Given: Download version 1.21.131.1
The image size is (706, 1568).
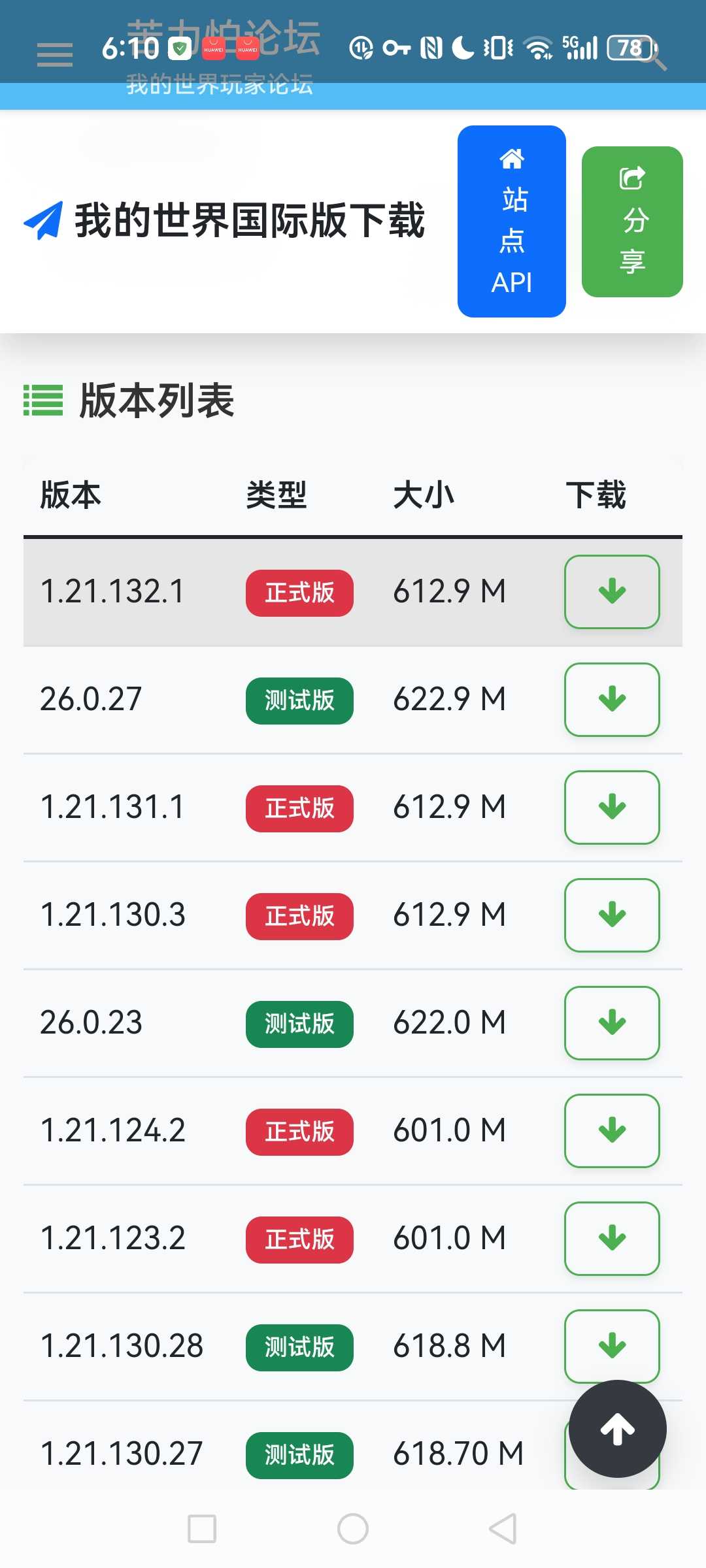Looking at the screenshot, I should (x=612, y=808).
